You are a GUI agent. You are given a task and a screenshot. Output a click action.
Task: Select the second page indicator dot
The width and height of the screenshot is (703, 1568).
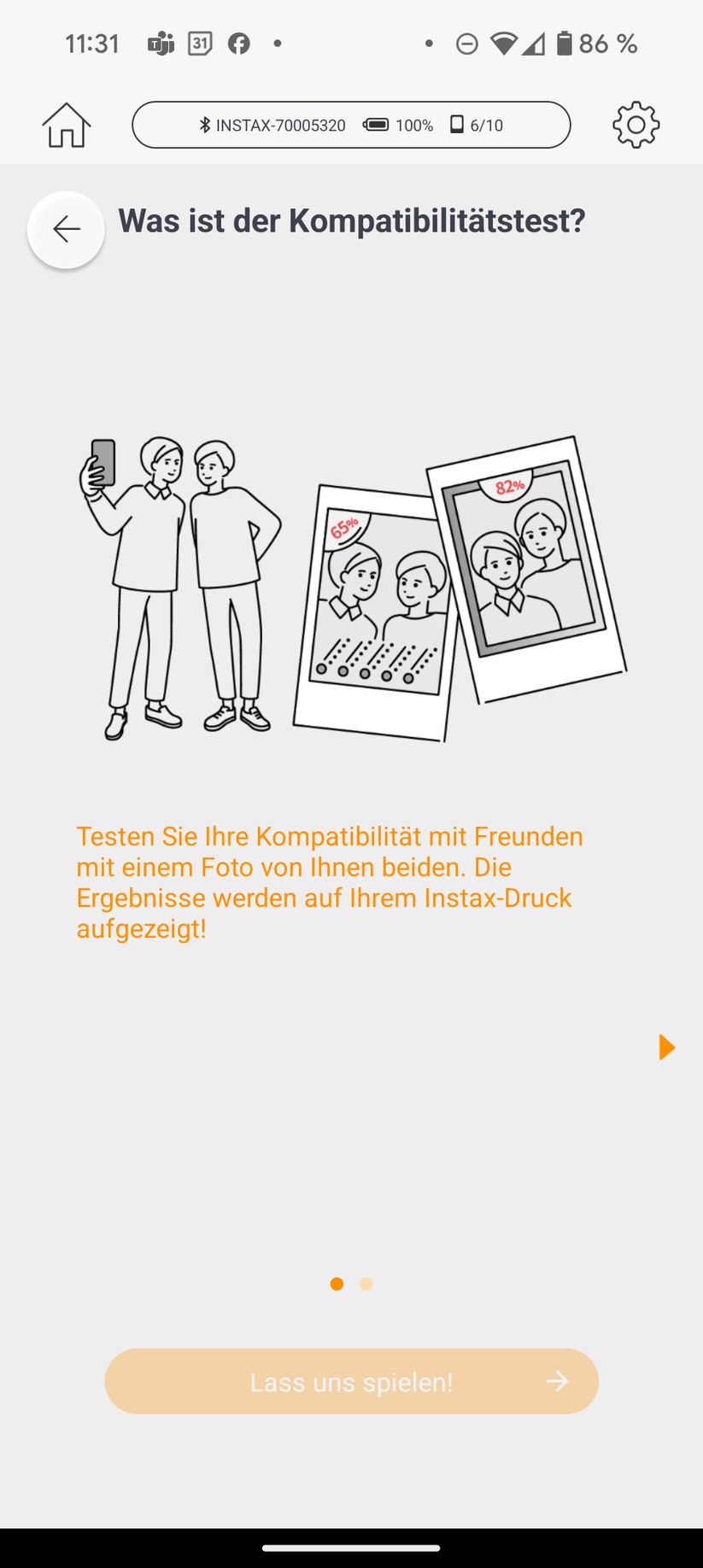[x=366, y=1284]
